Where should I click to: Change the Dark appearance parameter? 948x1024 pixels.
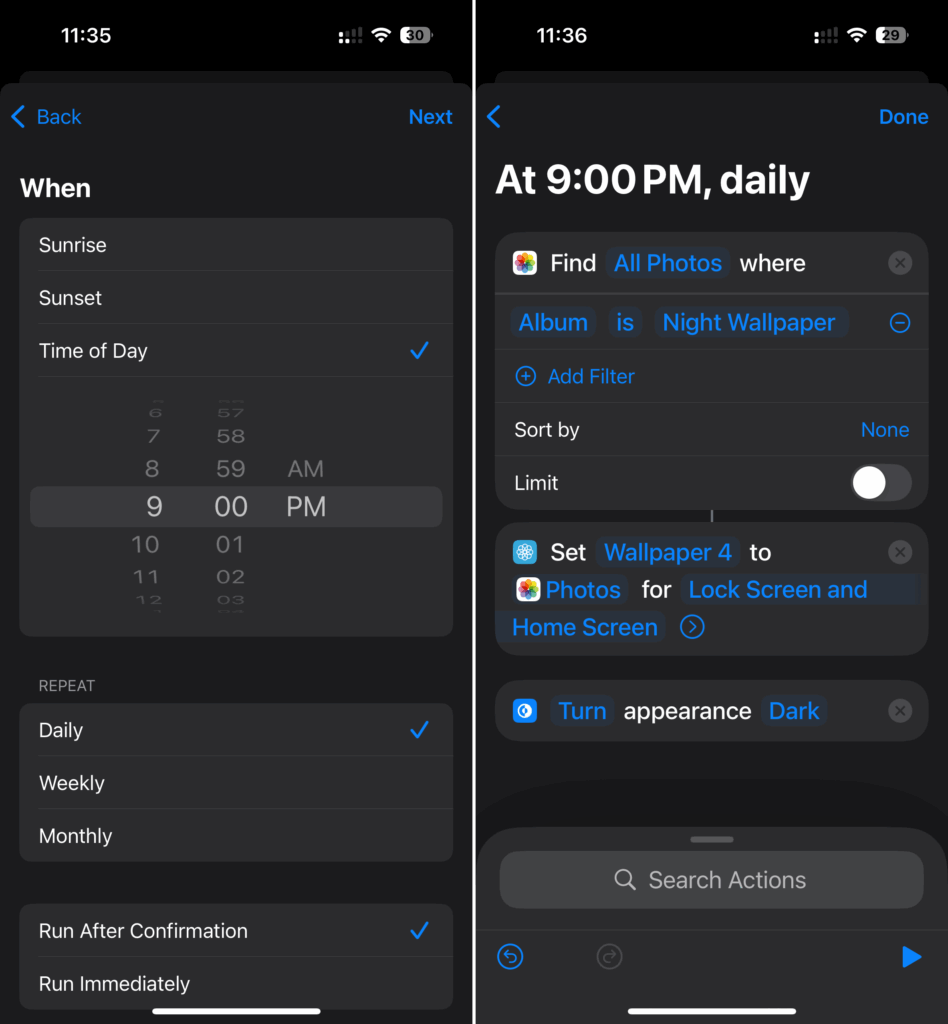794,711
